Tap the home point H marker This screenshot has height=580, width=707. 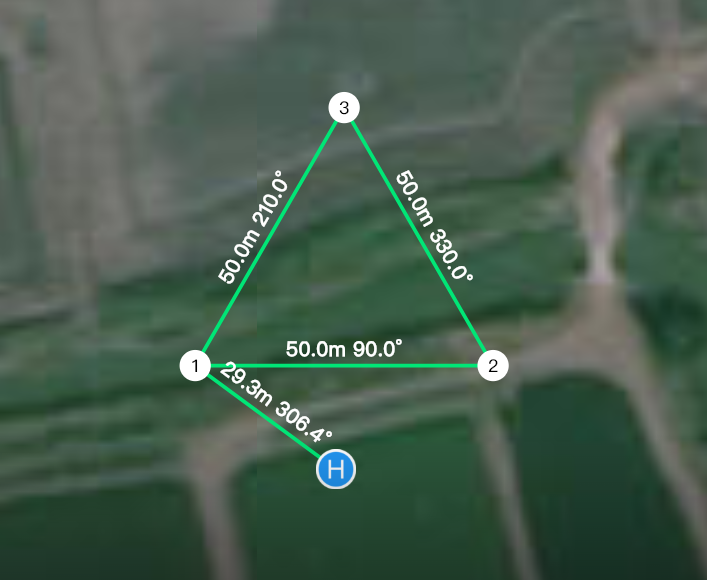[x=337, y=469]
